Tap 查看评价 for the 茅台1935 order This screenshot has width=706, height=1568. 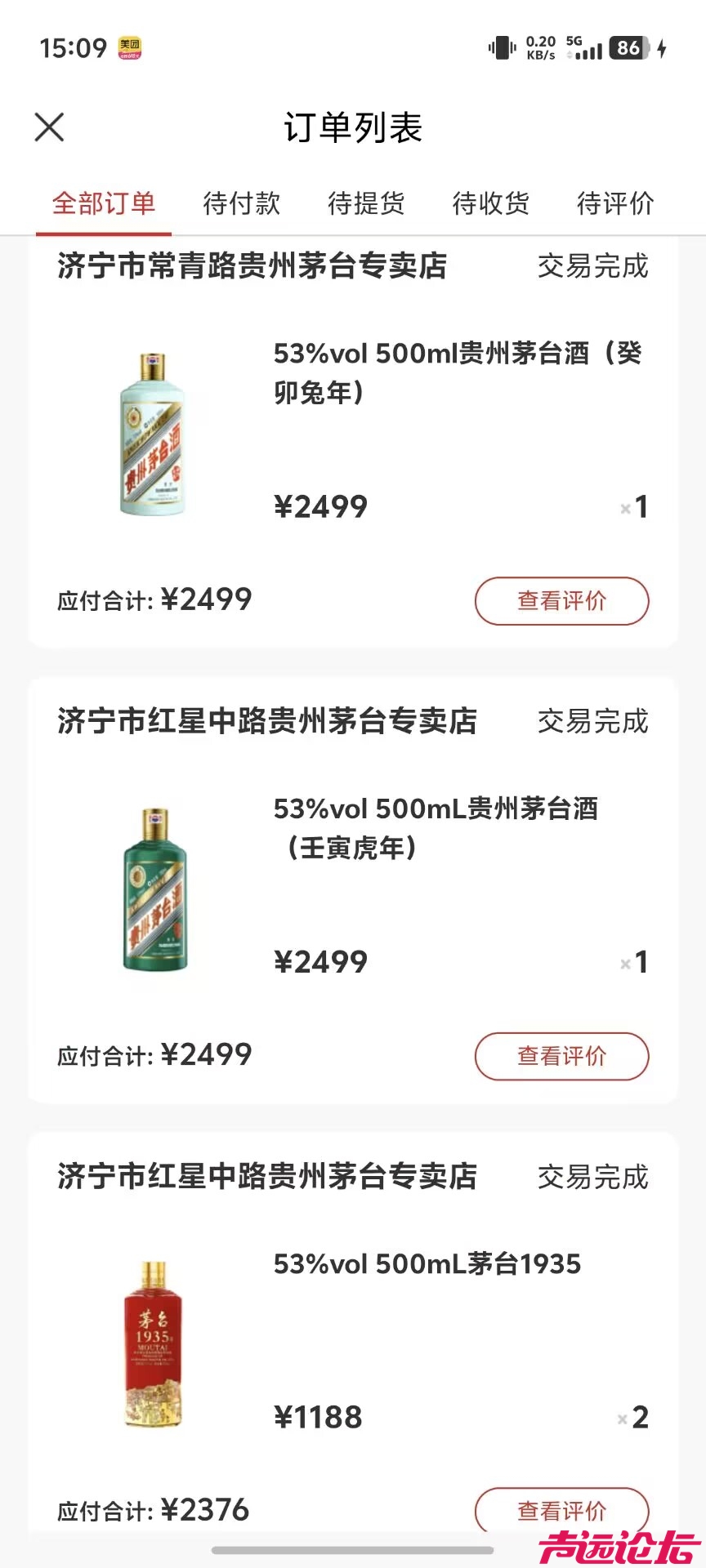pyautogui.click(x=561, y=1510)
